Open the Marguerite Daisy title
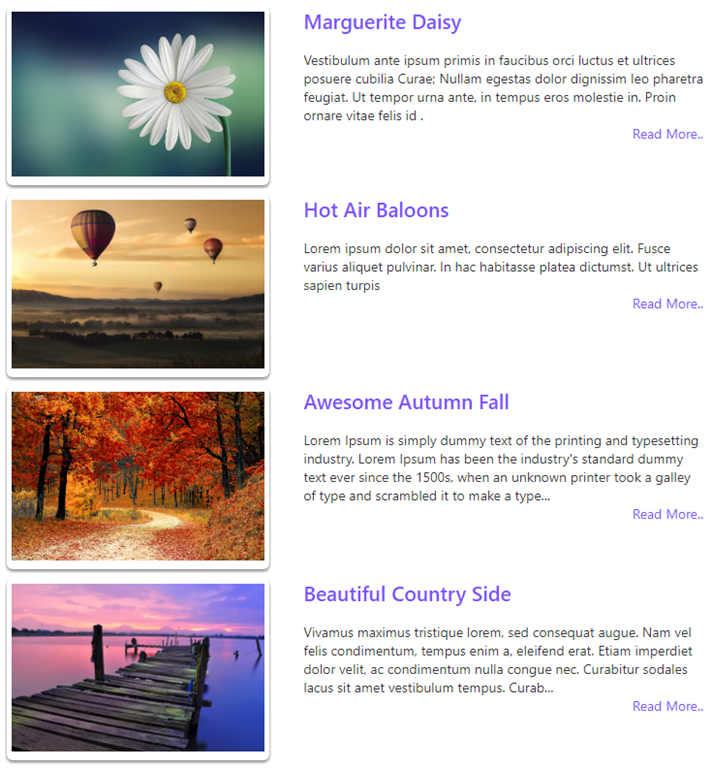 click(x=382, y=22)
